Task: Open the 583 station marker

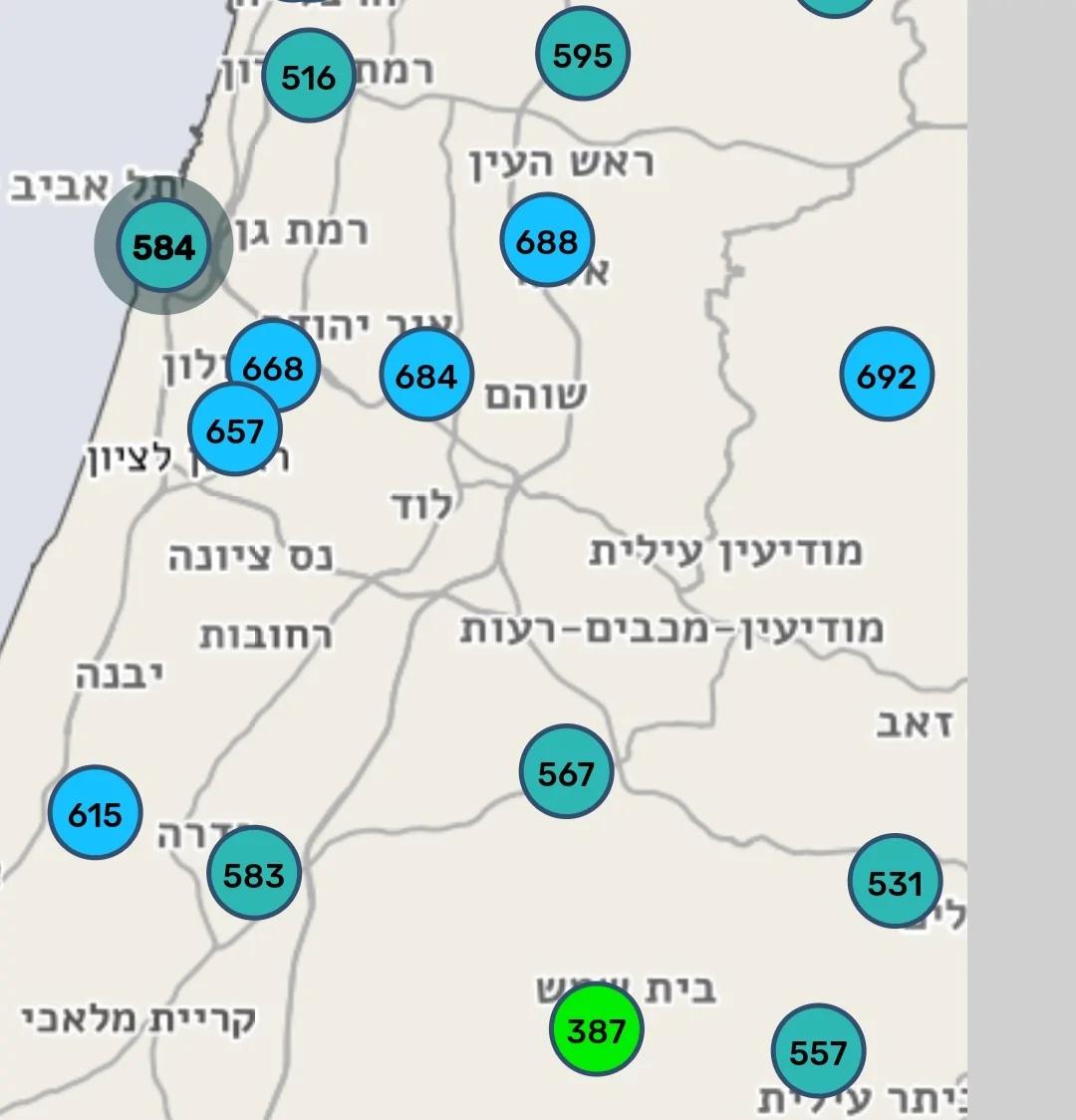Action: (254, 874)
